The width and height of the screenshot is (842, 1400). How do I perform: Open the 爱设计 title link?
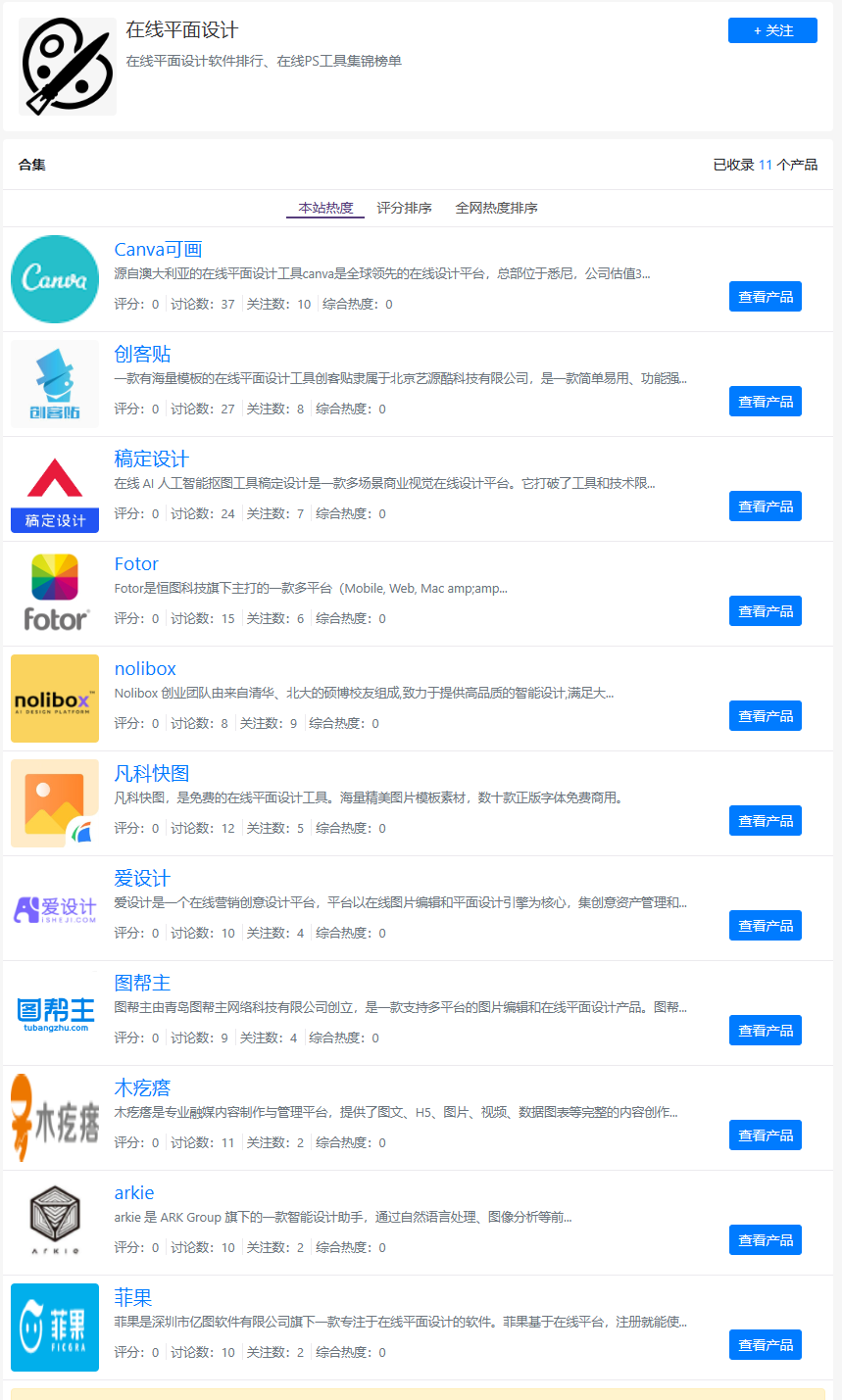[x=142, y=878]
